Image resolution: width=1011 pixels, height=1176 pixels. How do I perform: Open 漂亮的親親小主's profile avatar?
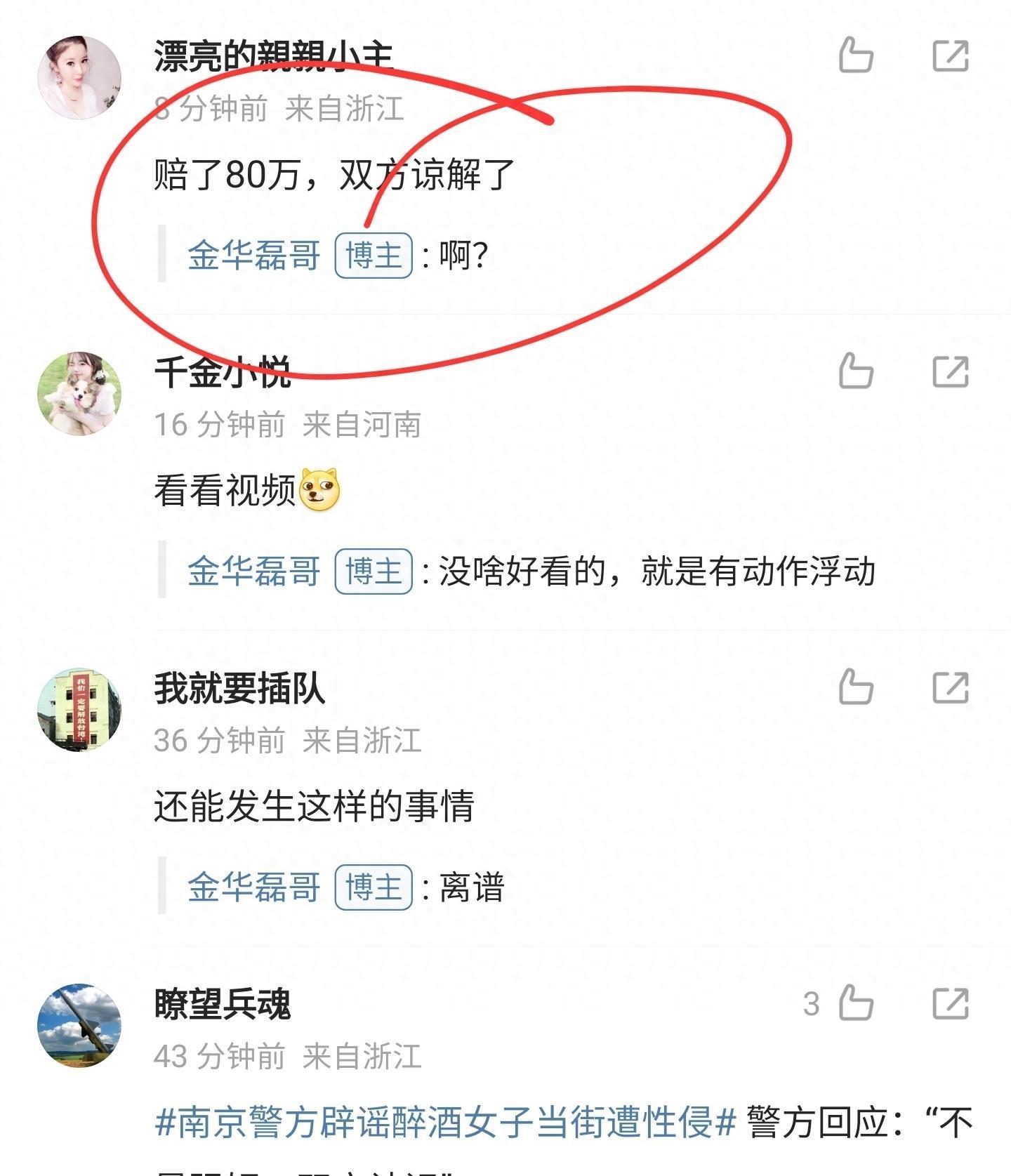pos(79,78)
